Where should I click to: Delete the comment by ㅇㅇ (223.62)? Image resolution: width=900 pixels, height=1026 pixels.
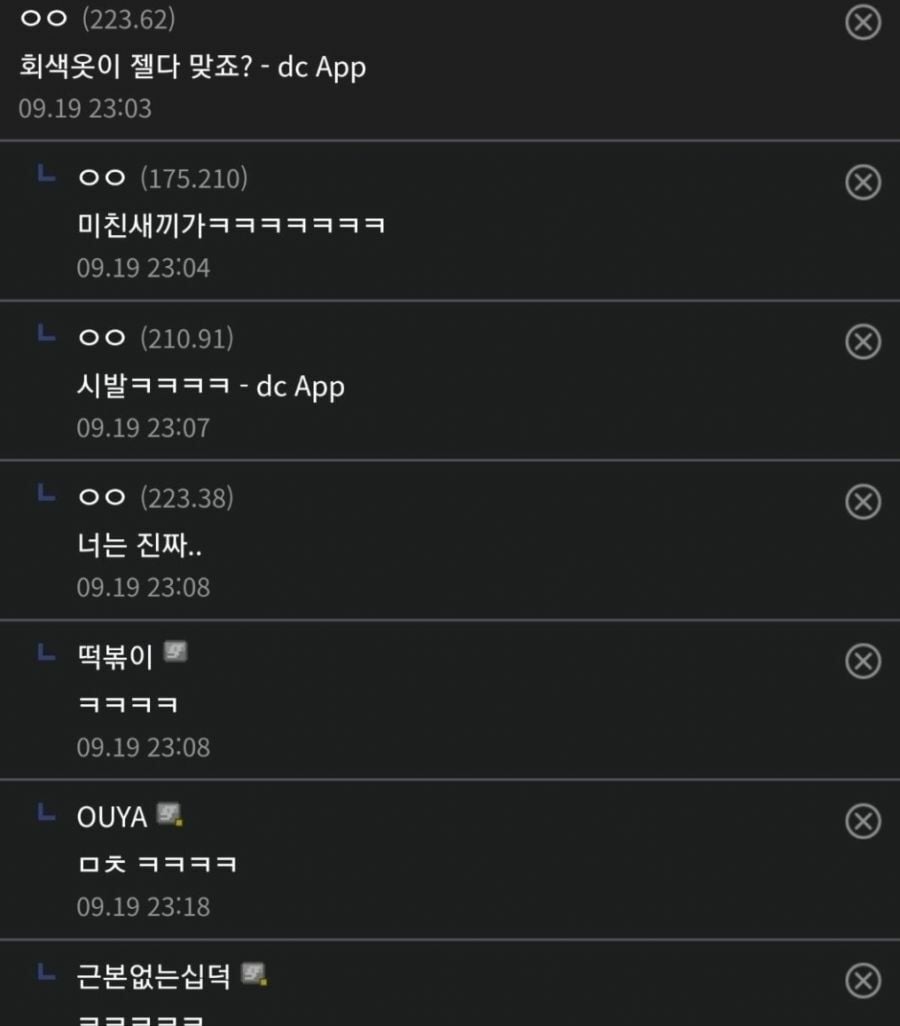tap(863, 21)
